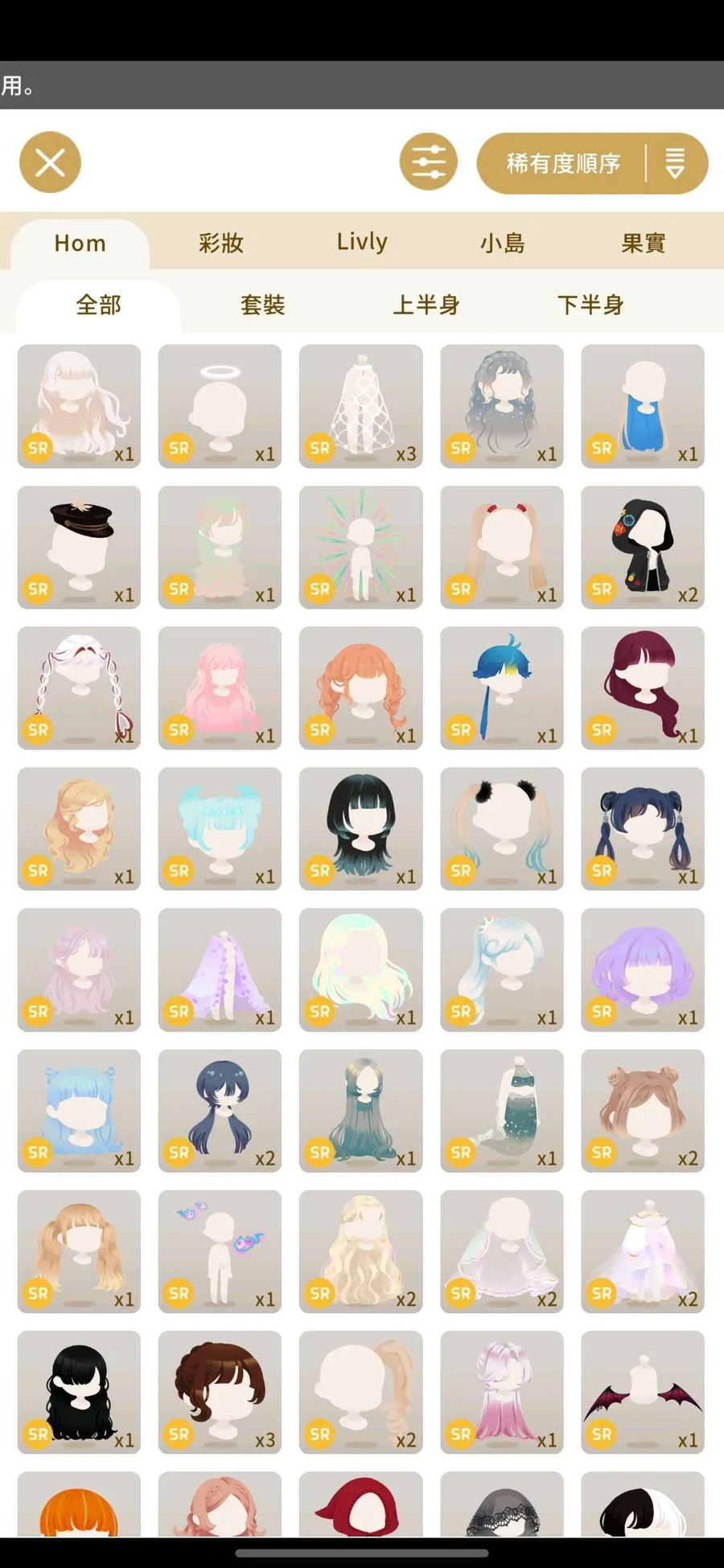Select the black hoodie item x2
The width and height of the screenshot is (724, 1568).
point(643,547)
